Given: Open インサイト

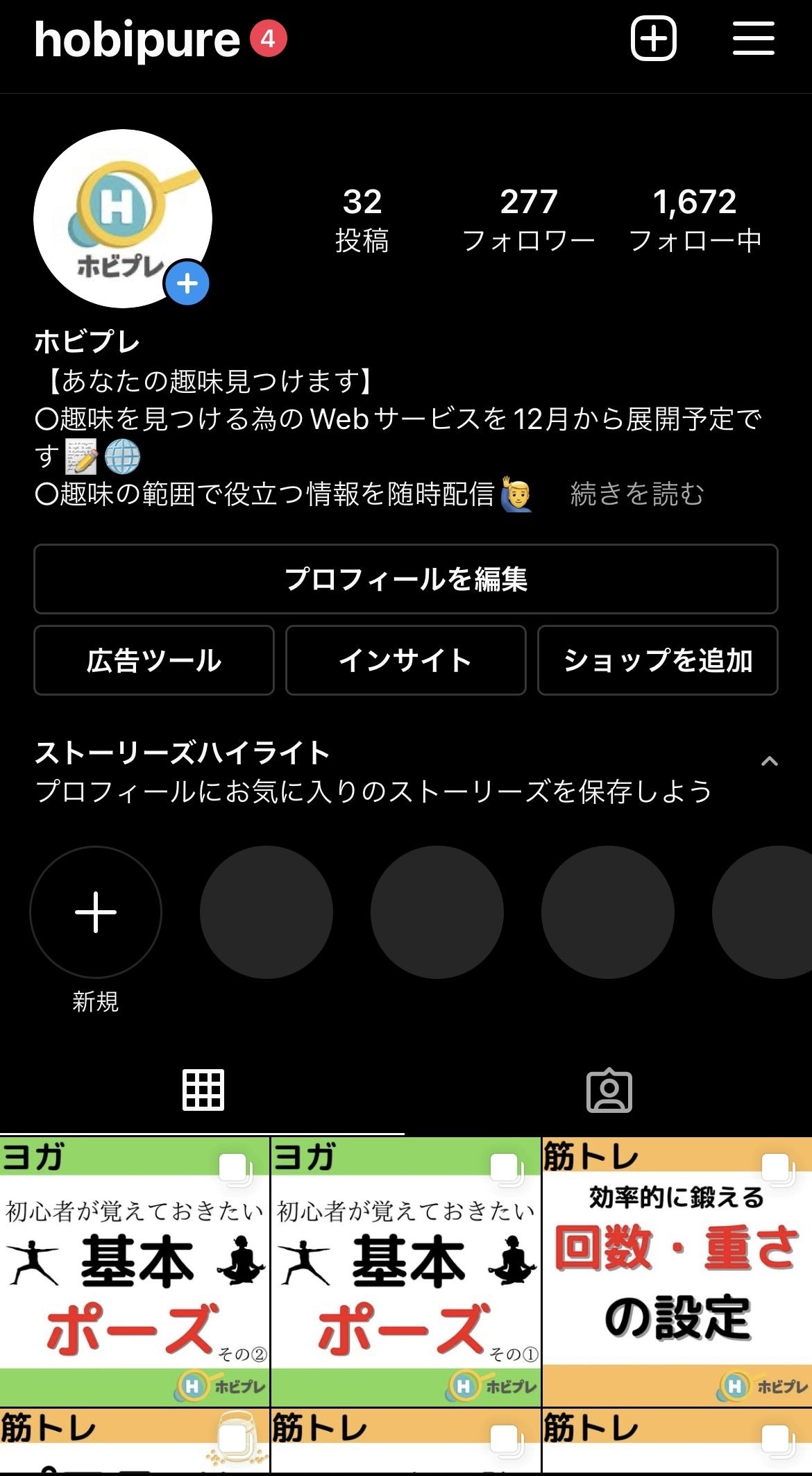Looking at the screenshot, I should [x=406, y=660].
